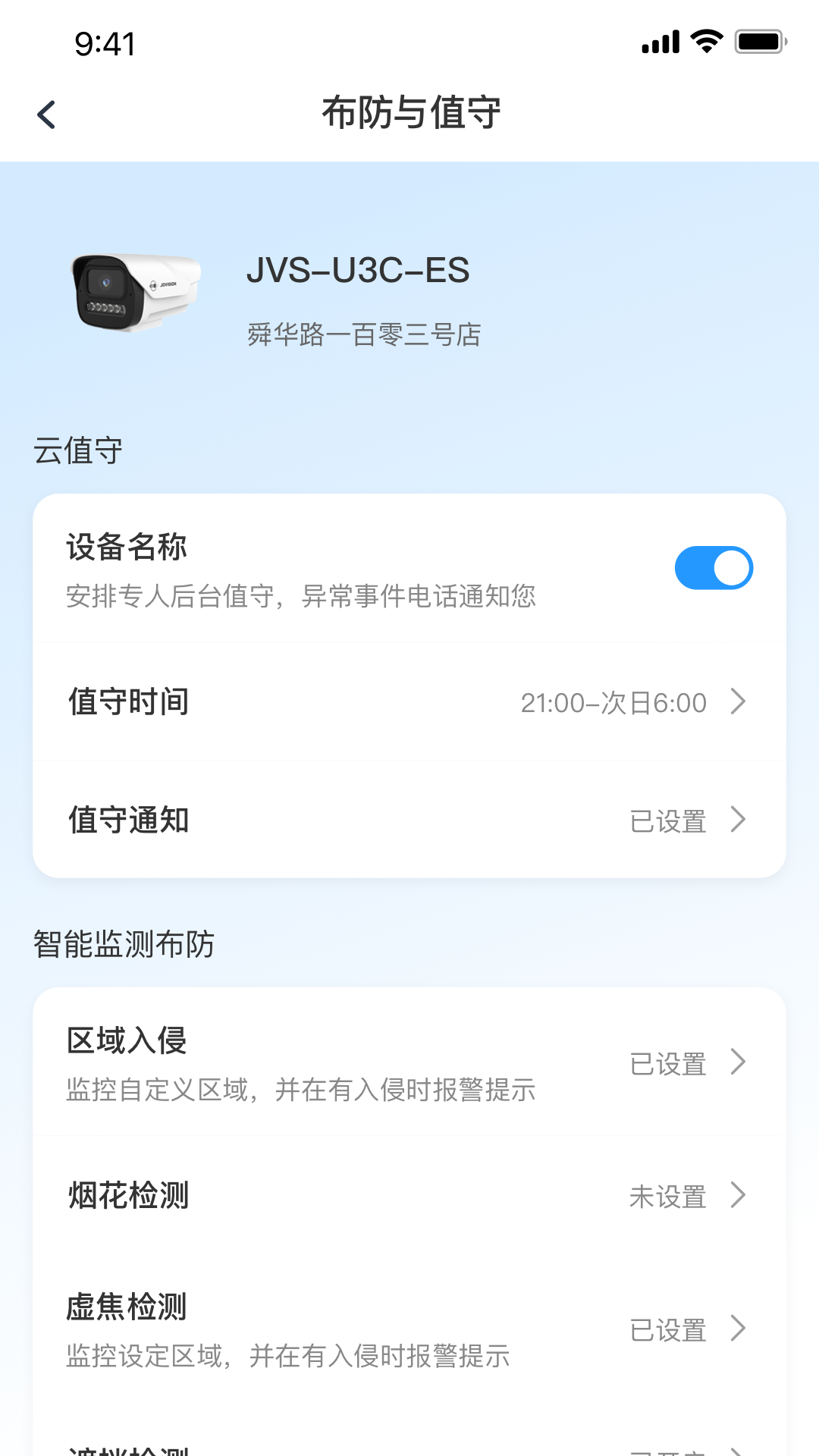The height and width of the screenshot is (1456, 819).
Task: Expand 值守时间 to change duty hours
Action: [x=409, y=703]
